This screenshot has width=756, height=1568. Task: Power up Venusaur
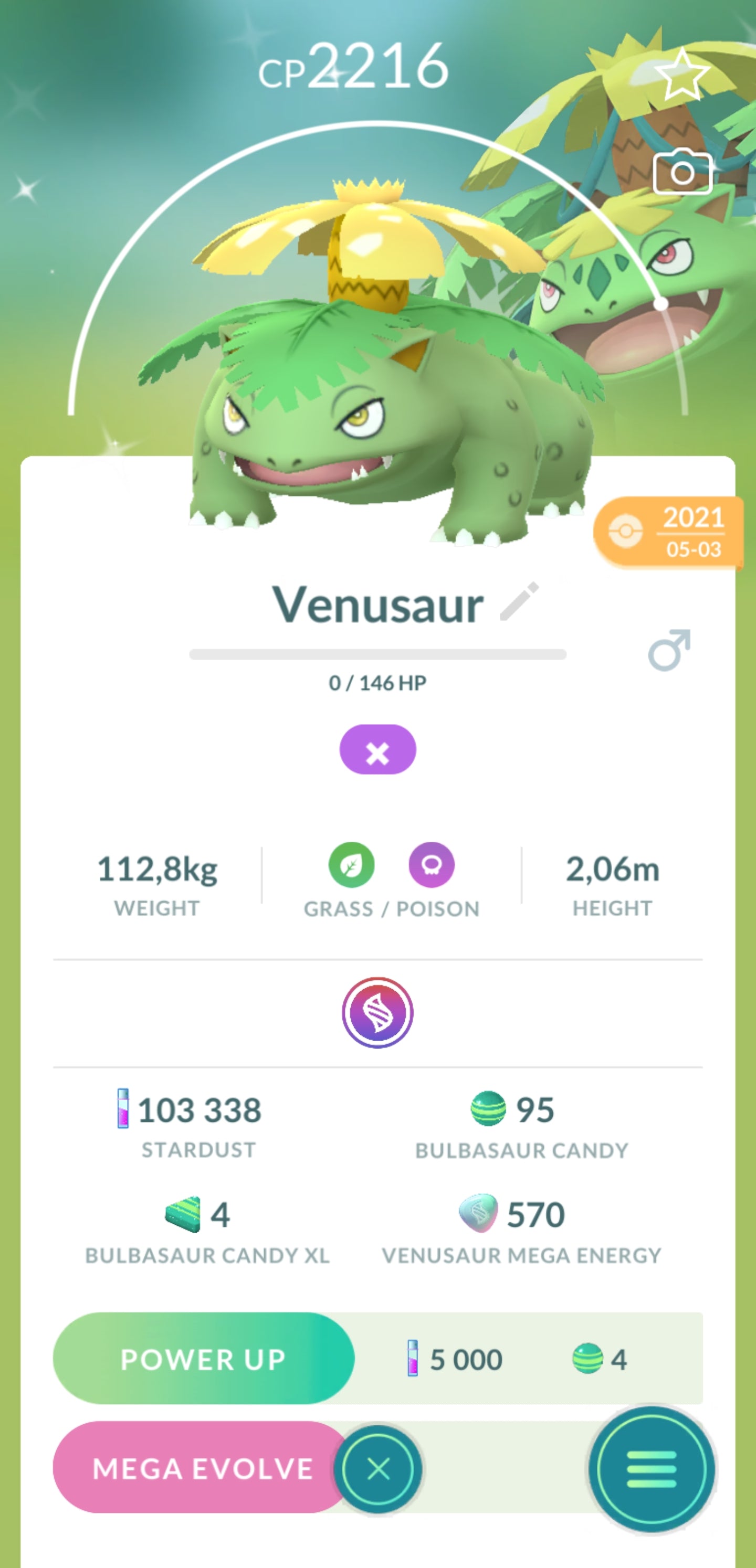point(203,1359)
